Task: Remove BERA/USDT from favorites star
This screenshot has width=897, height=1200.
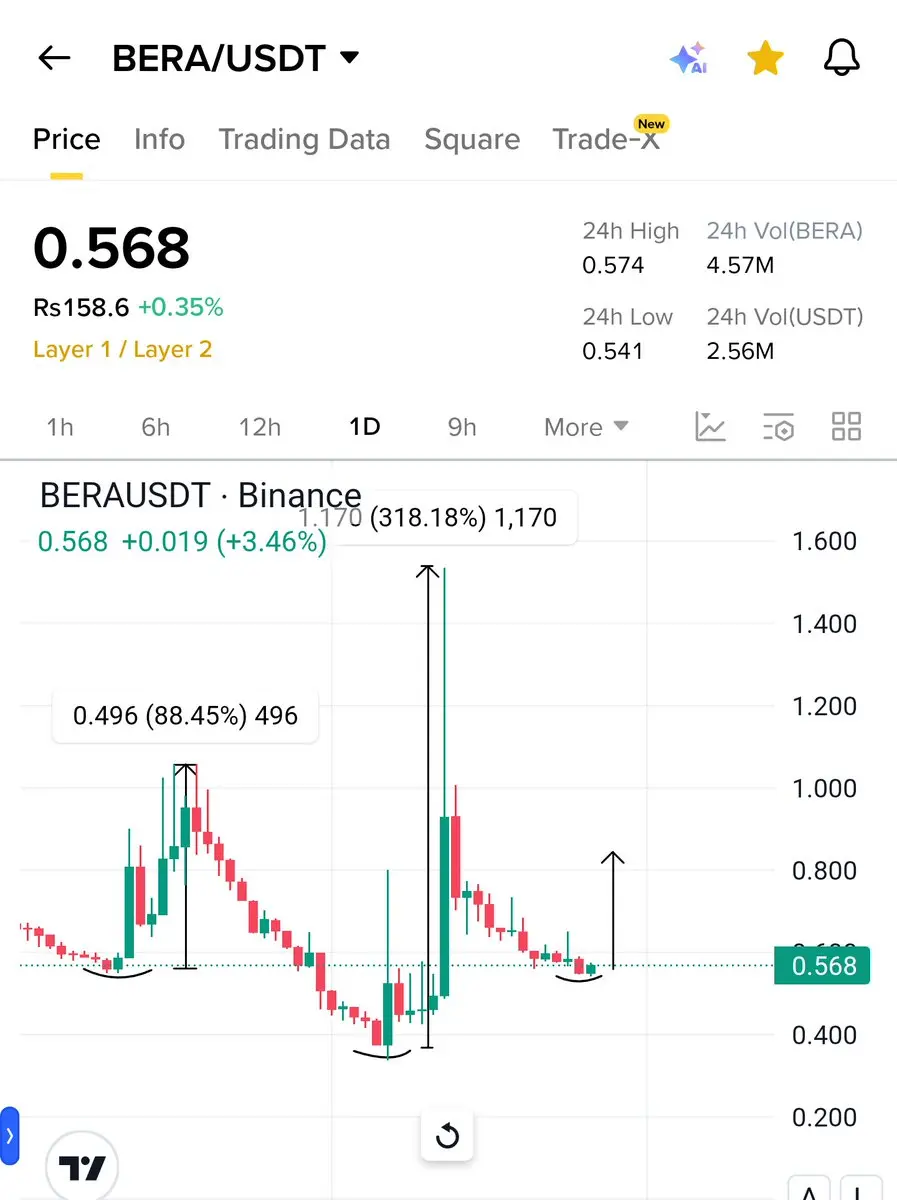Action: [765, 59]
